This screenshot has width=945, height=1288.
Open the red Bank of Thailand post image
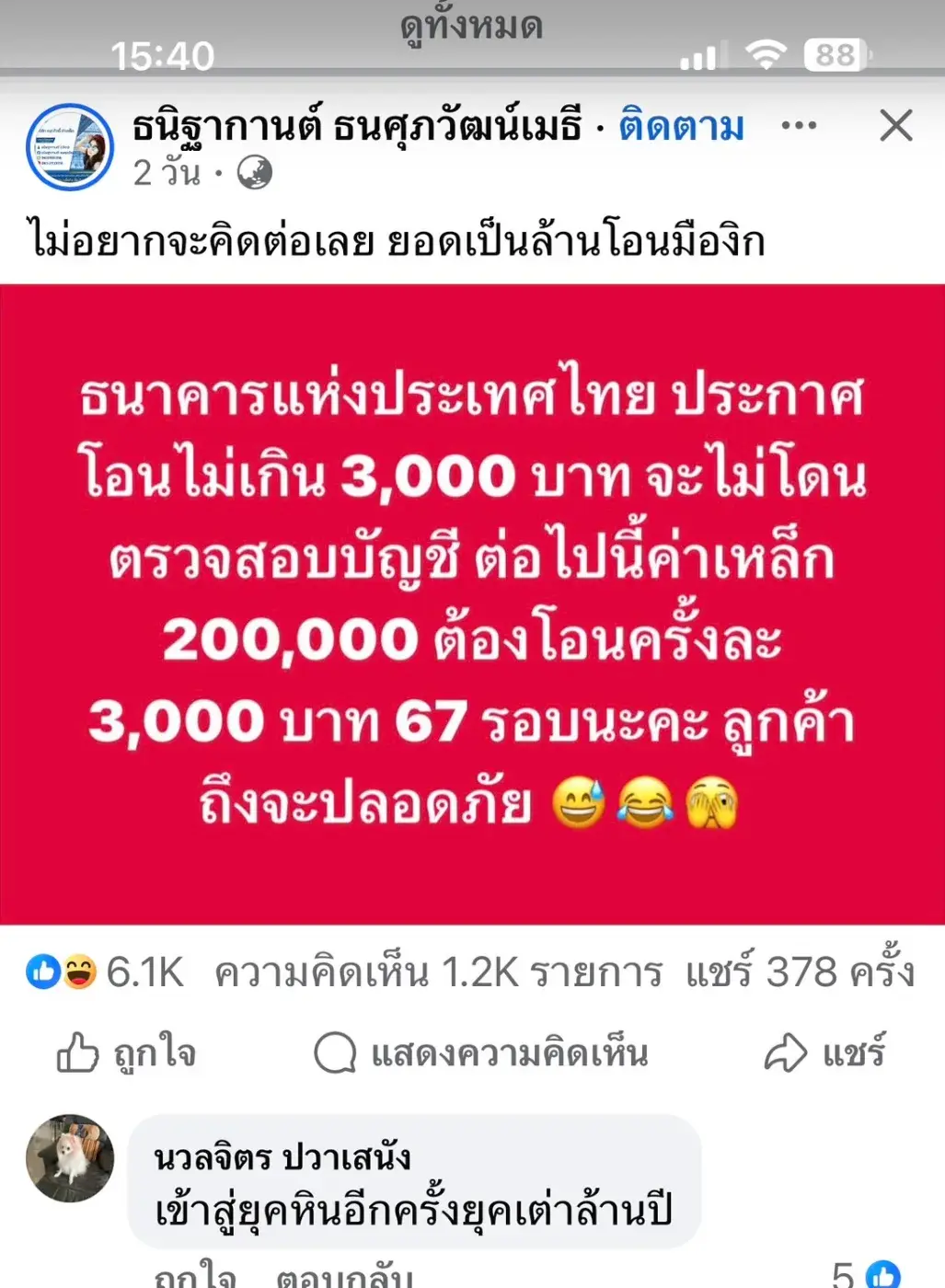coord(472,604)
